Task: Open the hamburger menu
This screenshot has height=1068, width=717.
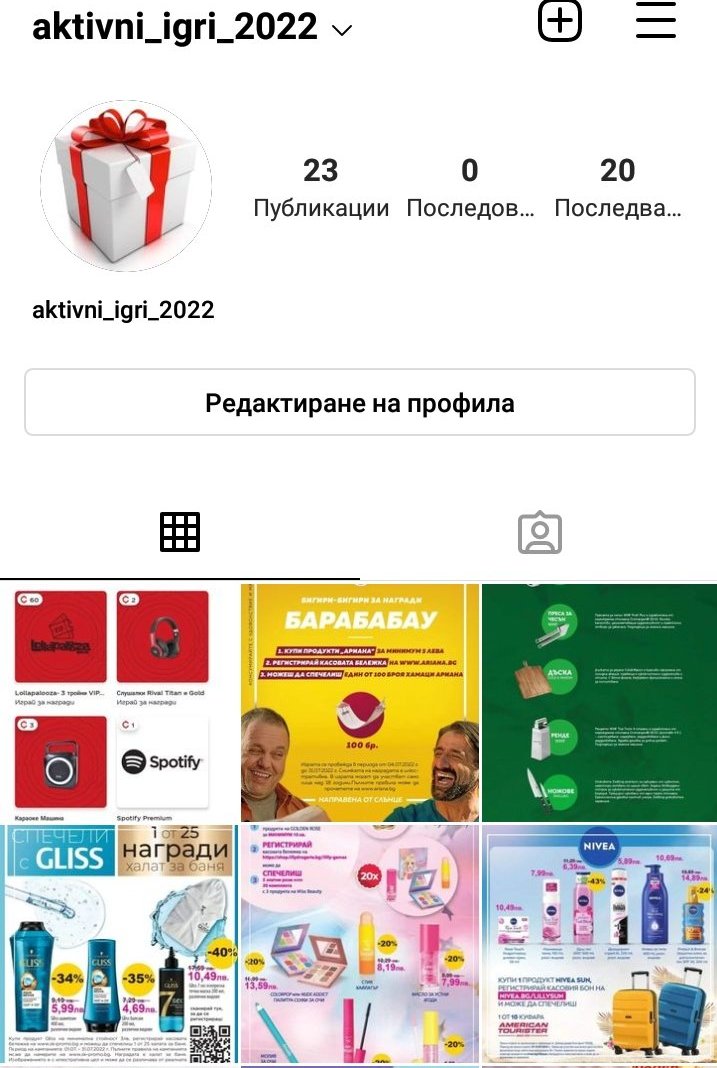Action: coord(656,20)
